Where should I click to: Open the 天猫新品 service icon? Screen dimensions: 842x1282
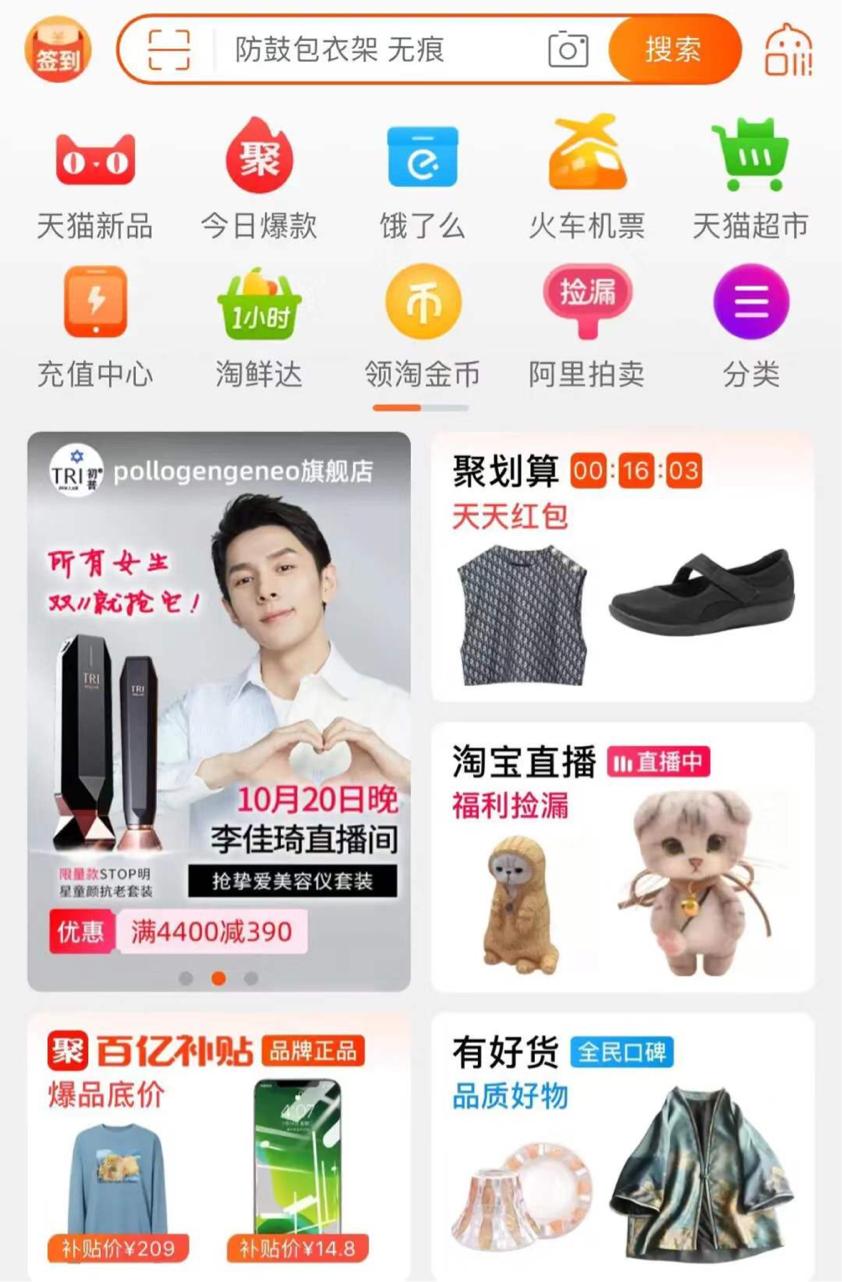[94, 157]
